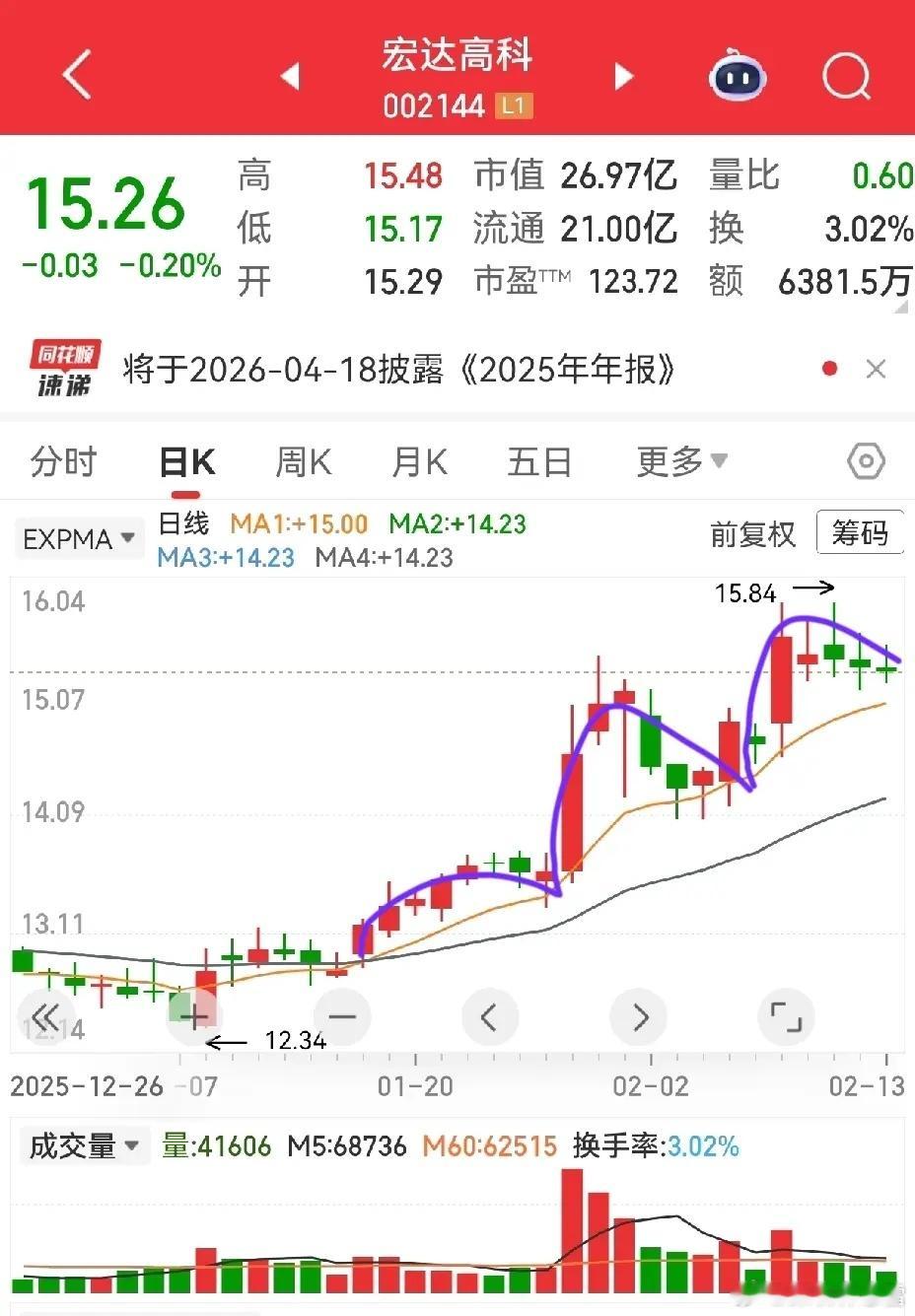This screenshot has height=1316, width=915.
Task: Select the 月K monthly chart tab
Action: click(418, 460)
